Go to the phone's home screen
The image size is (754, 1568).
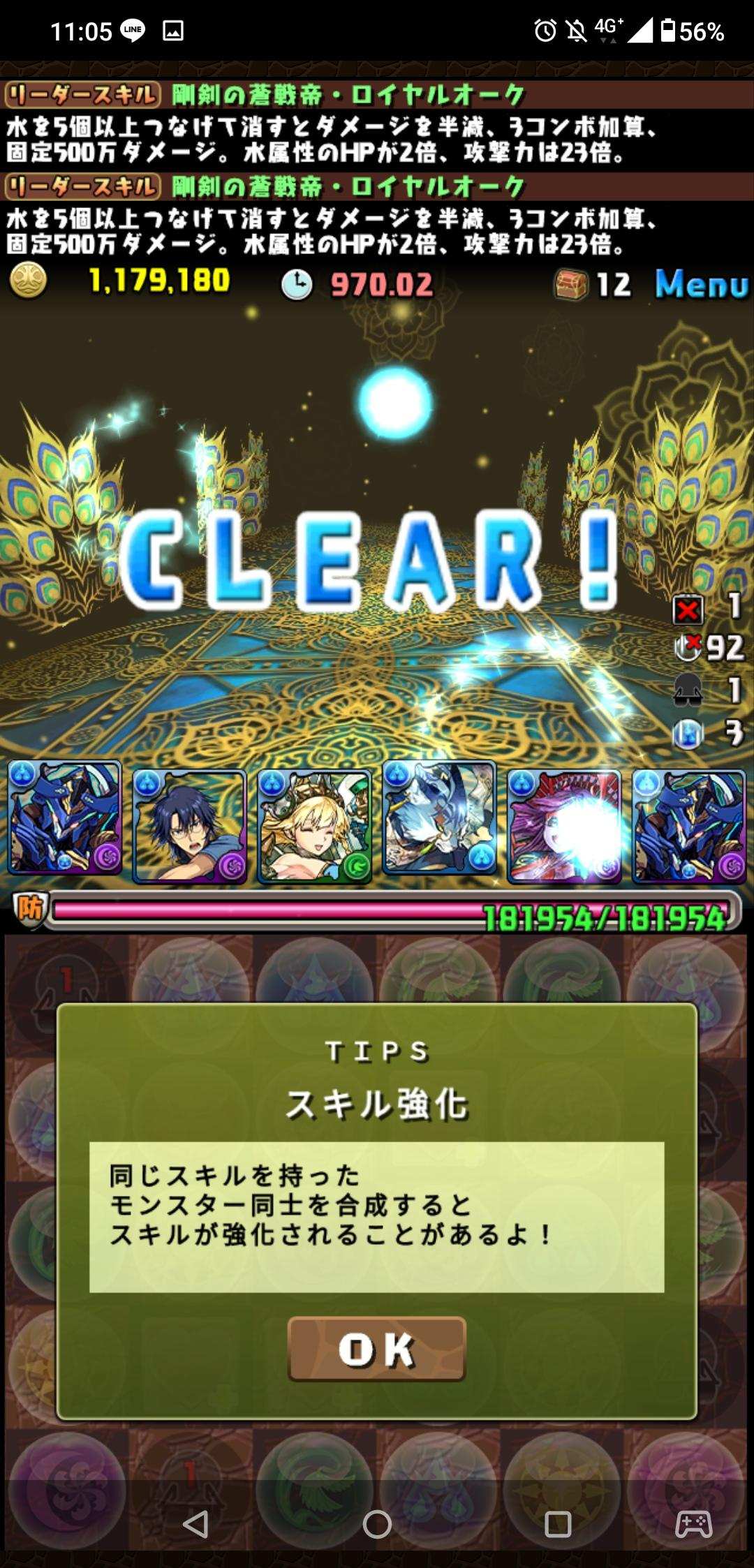point(377,1524)
